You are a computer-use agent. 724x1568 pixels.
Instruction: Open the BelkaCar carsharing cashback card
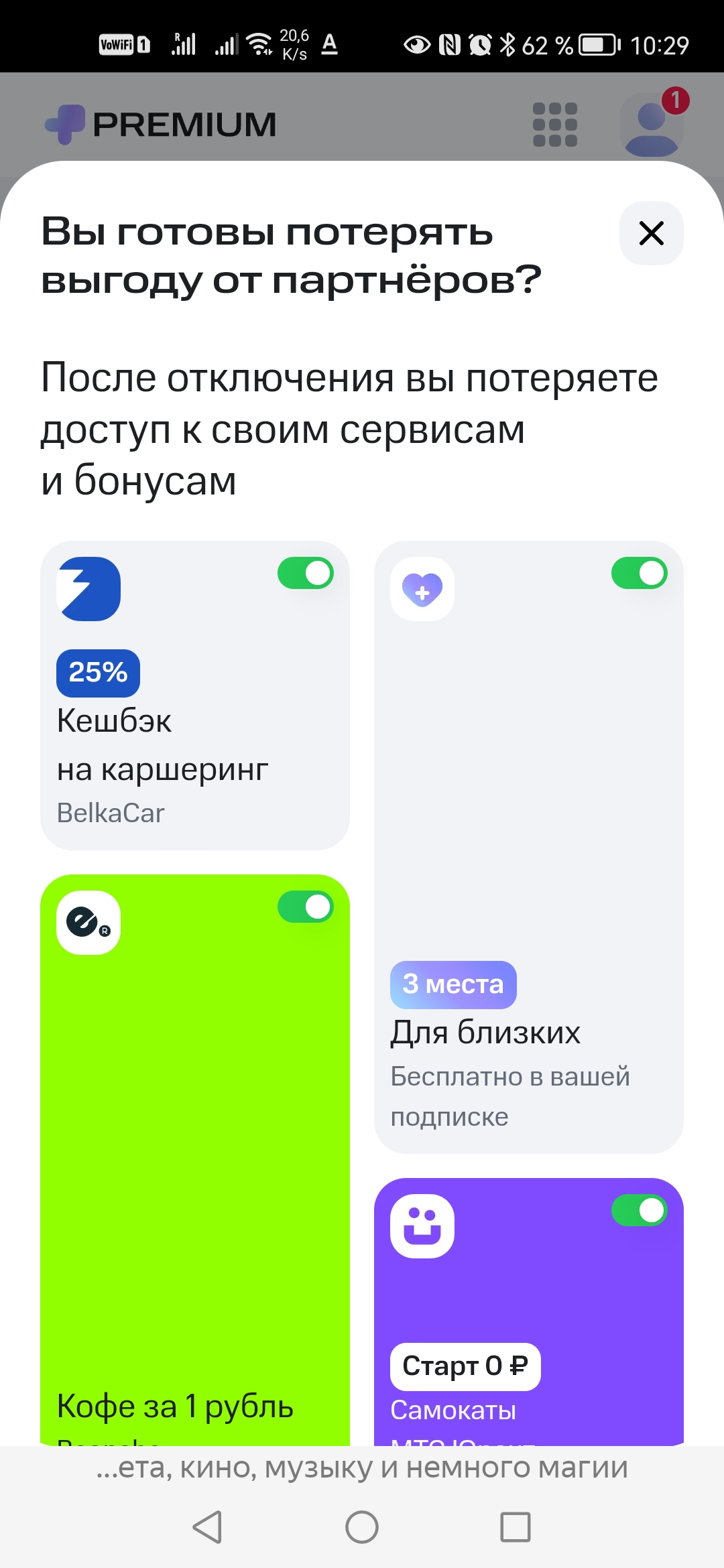[194, 737]
